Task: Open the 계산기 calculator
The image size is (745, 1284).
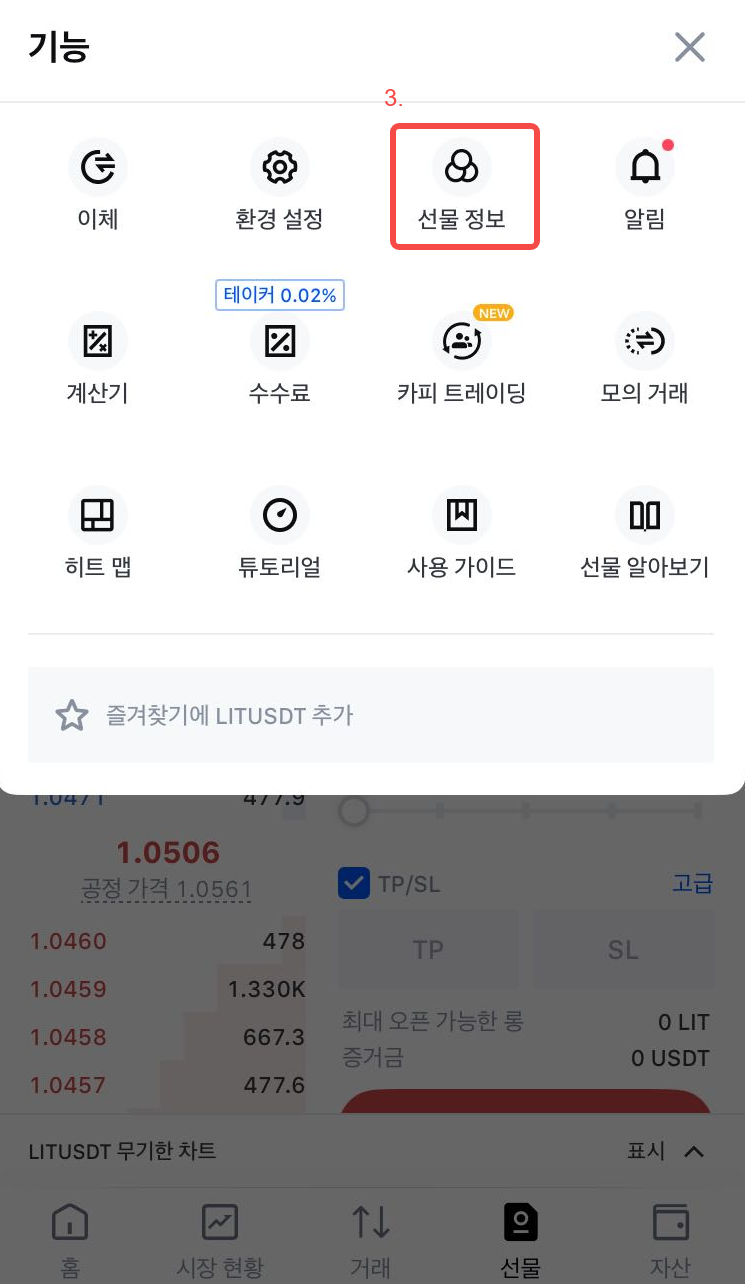Action: pyautogui.click(x=98, y=342)
